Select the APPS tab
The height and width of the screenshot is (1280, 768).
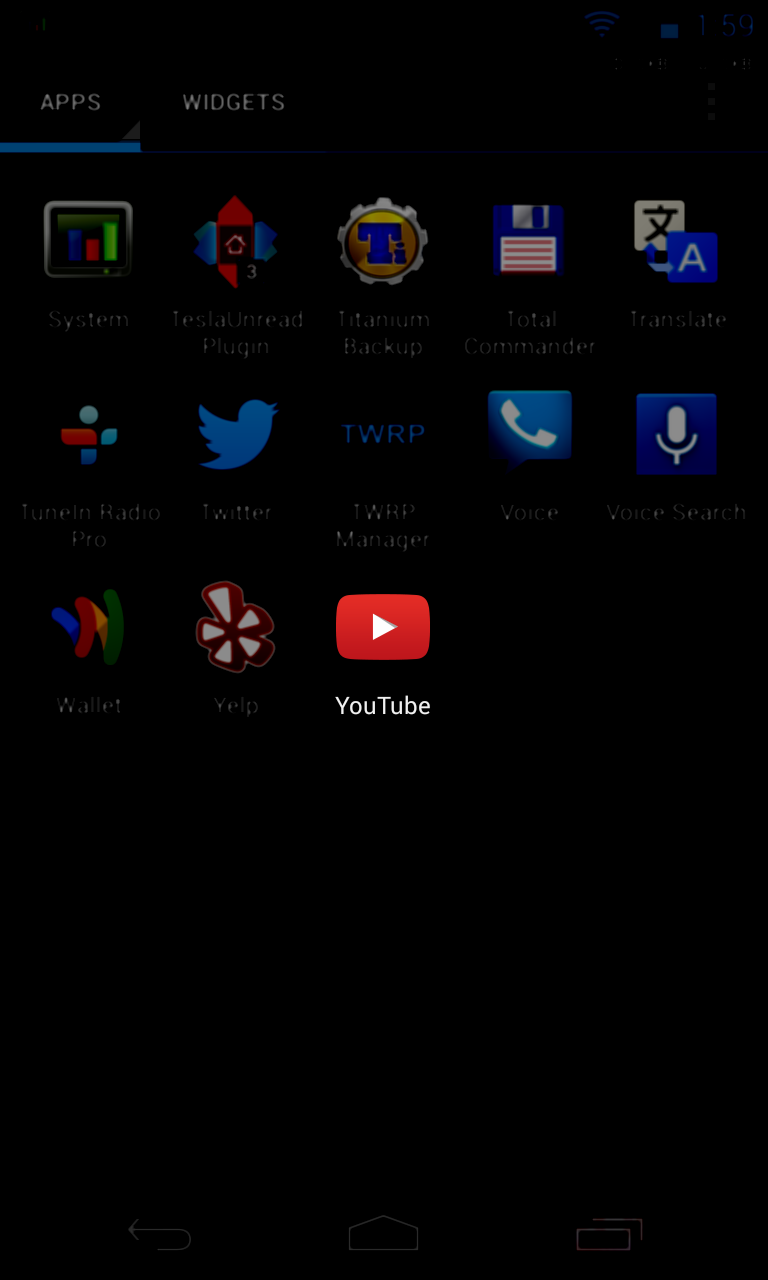(70, 101)
